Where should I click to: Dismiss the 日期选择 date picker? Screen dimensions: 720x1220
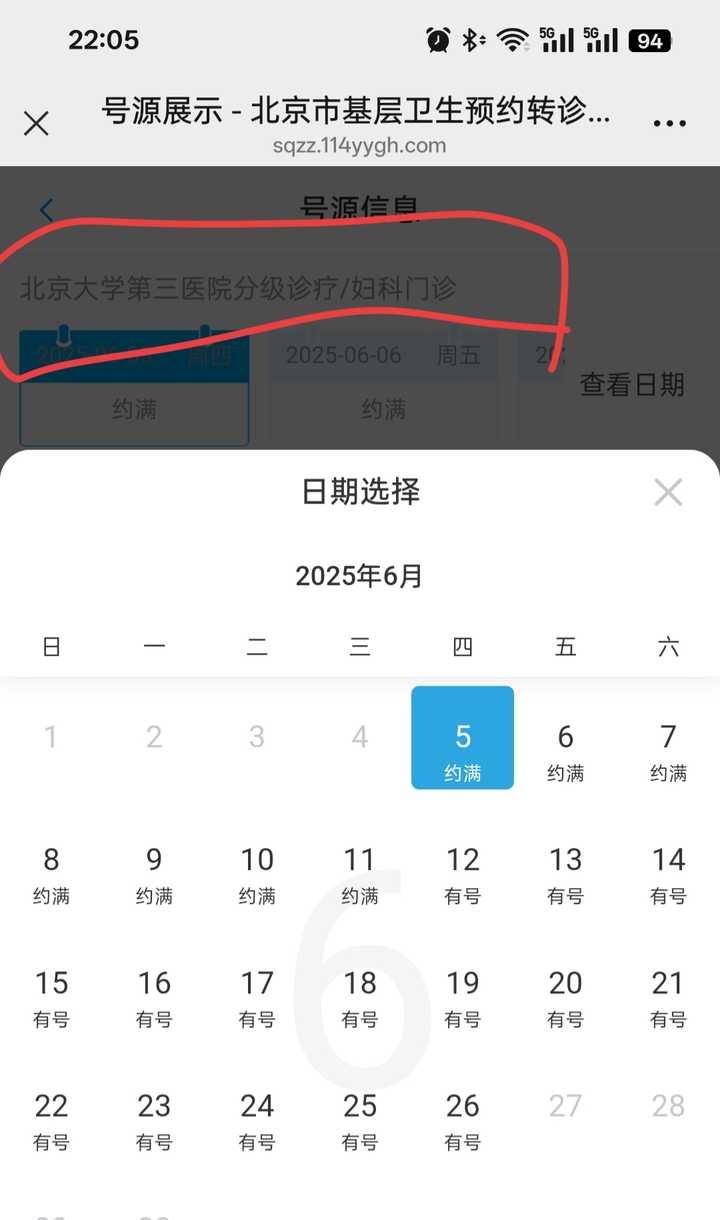(667, 492)
